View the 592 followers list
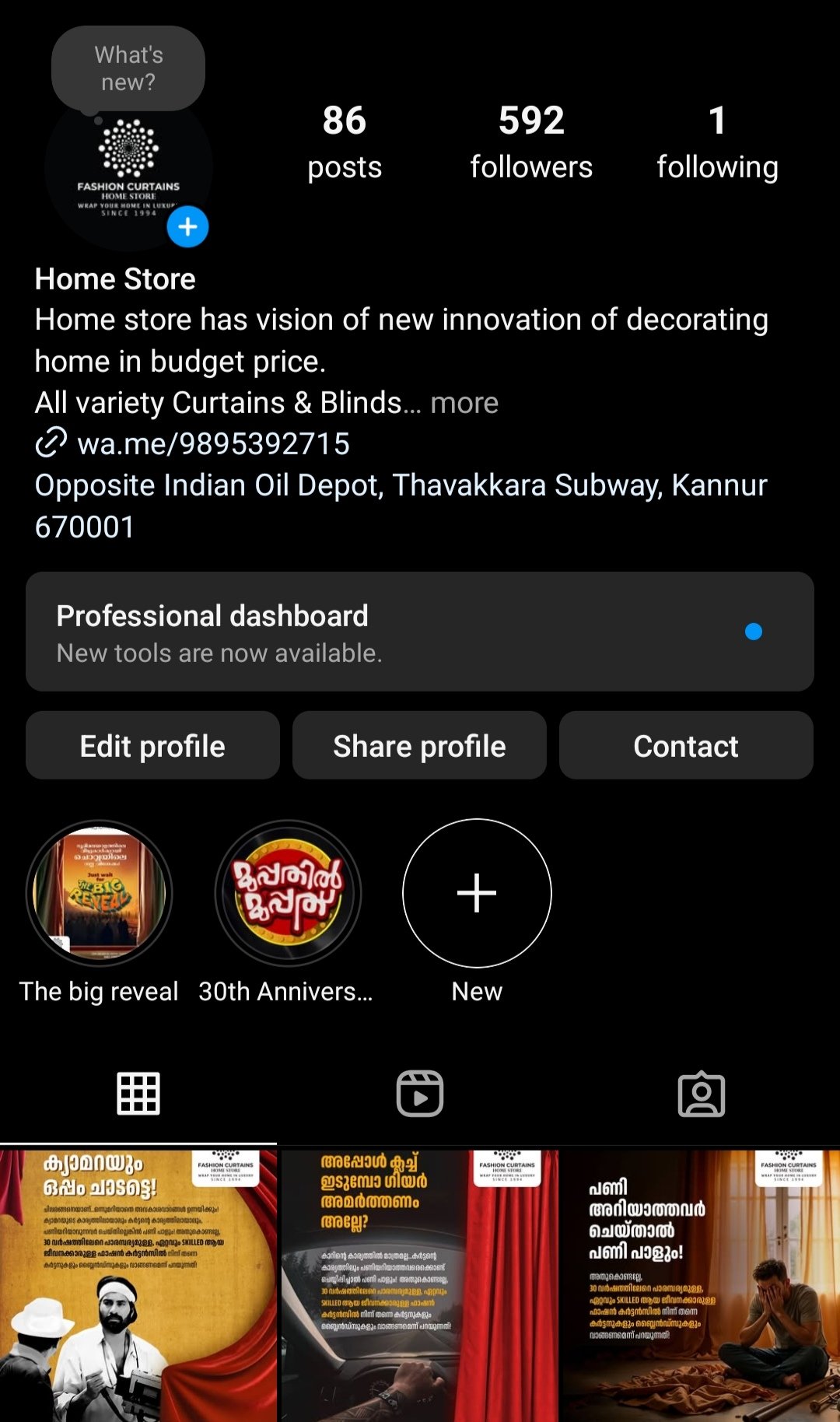Screen dimensions: 840x1422 531,143
